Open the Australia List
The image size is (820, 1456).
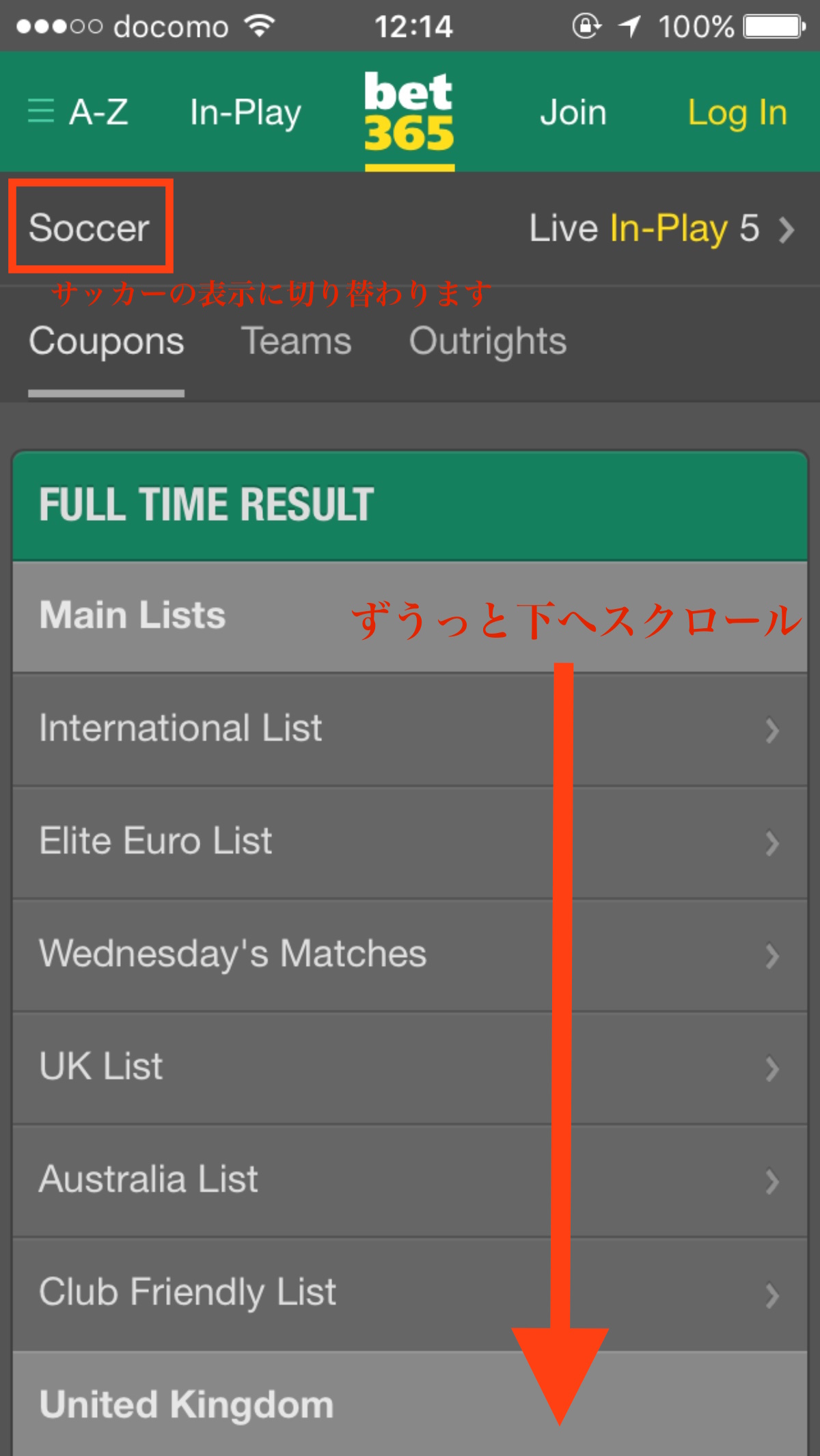point(273,1180)
